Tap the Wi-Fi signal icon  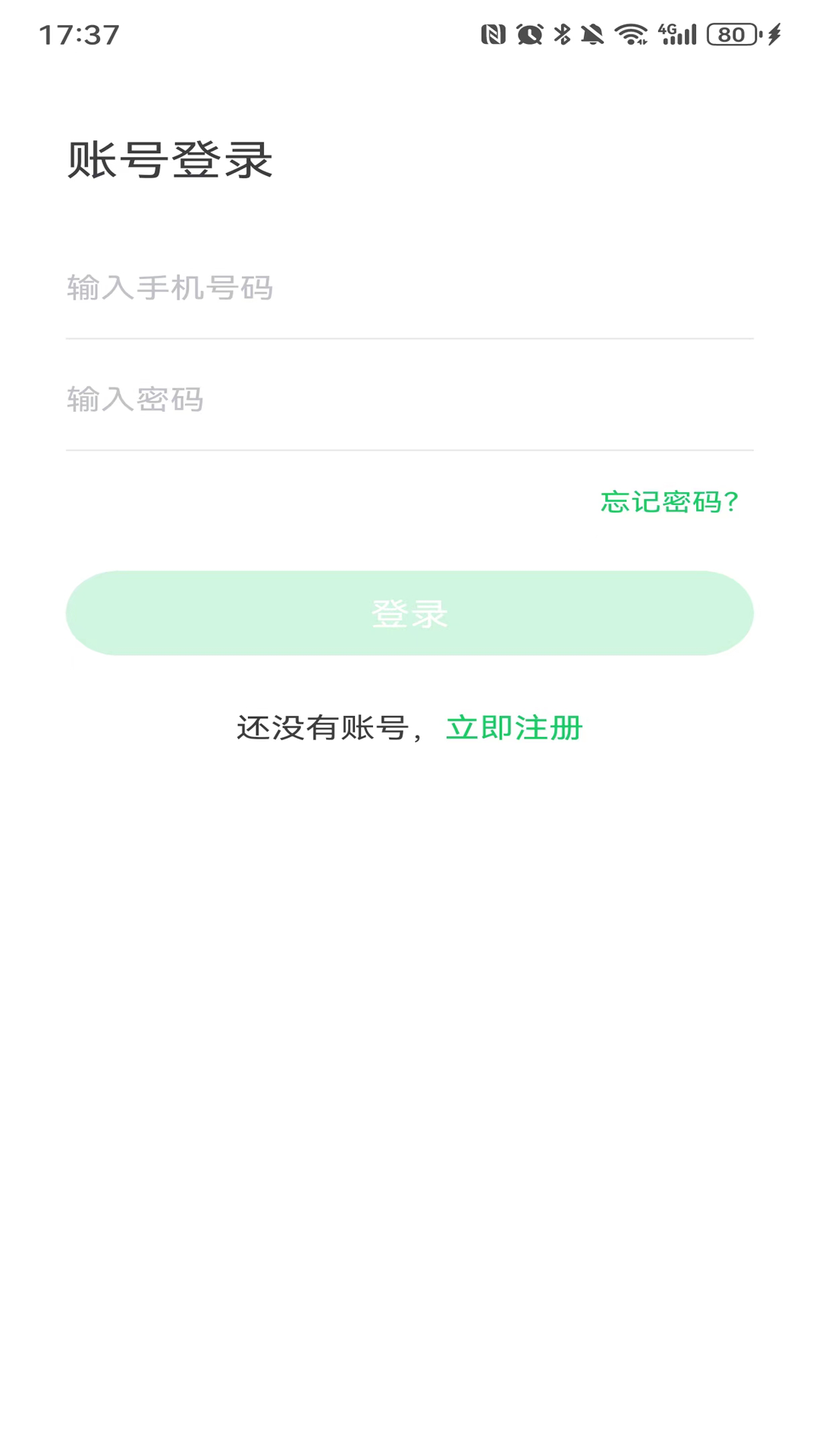pyautogui.click(x=632, y=34)
